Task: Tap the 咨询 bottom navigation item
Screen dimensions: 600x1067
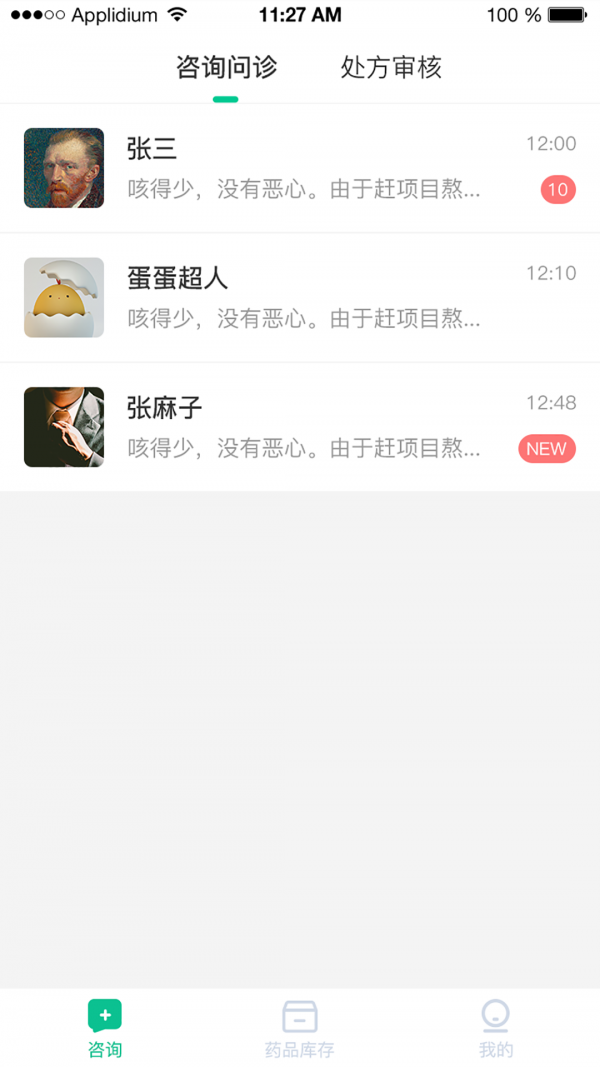Action: (105, 1028)
